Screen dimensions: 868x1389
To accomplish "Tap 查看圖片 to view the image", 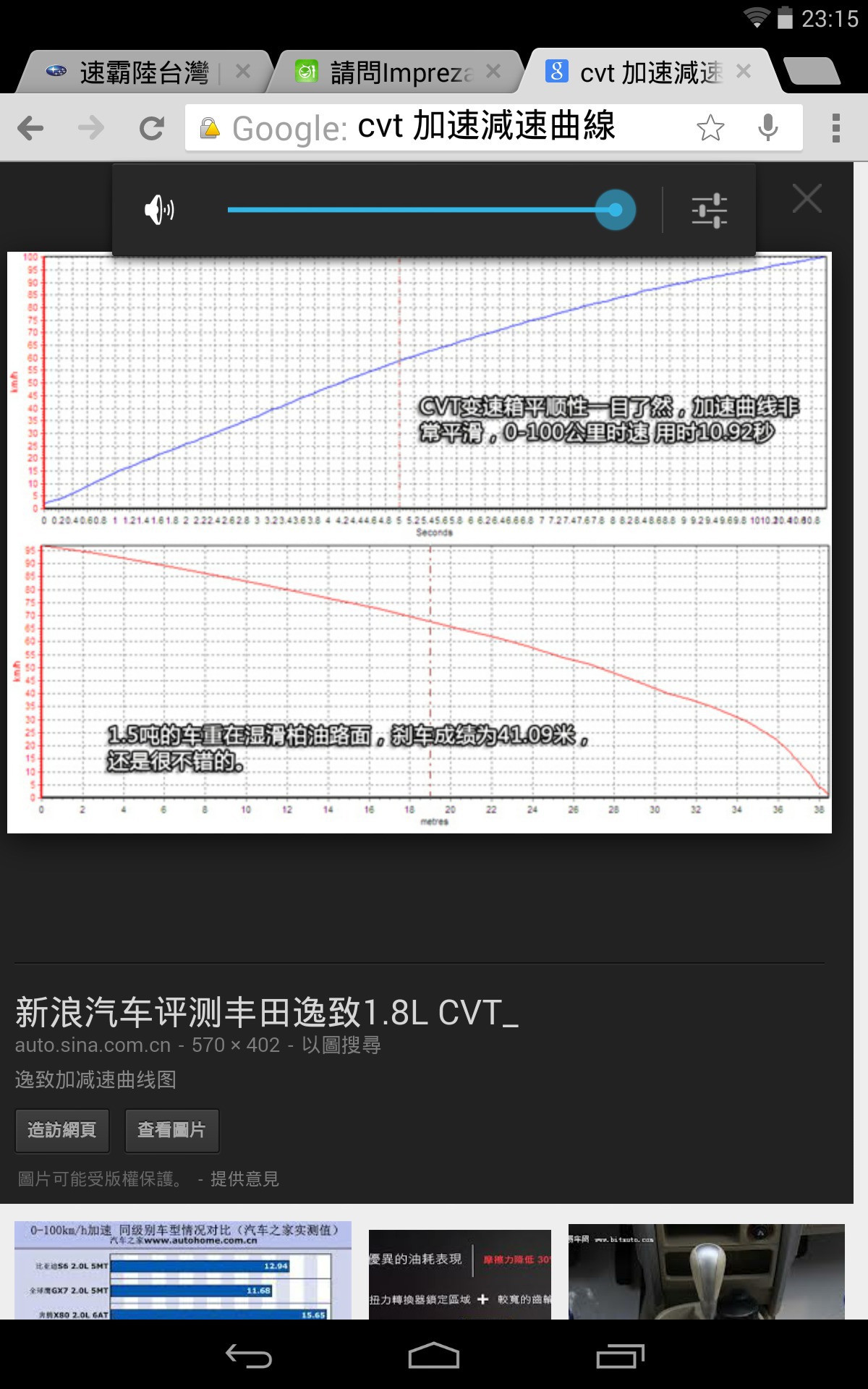I will click(x=171, y=1130).
